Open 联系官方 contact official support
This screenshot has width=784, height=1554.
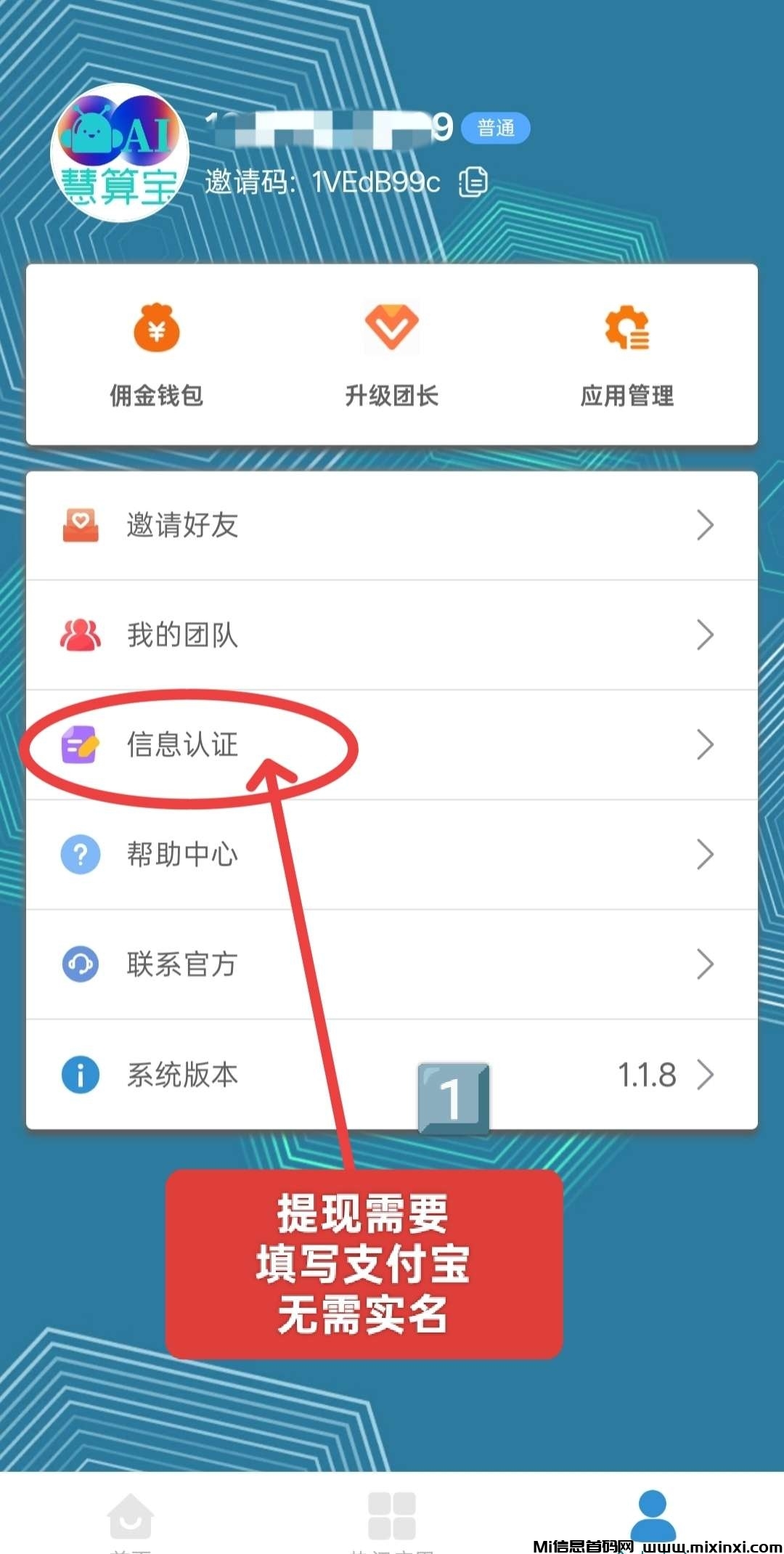pyautogui.click(x=391, y=964)
